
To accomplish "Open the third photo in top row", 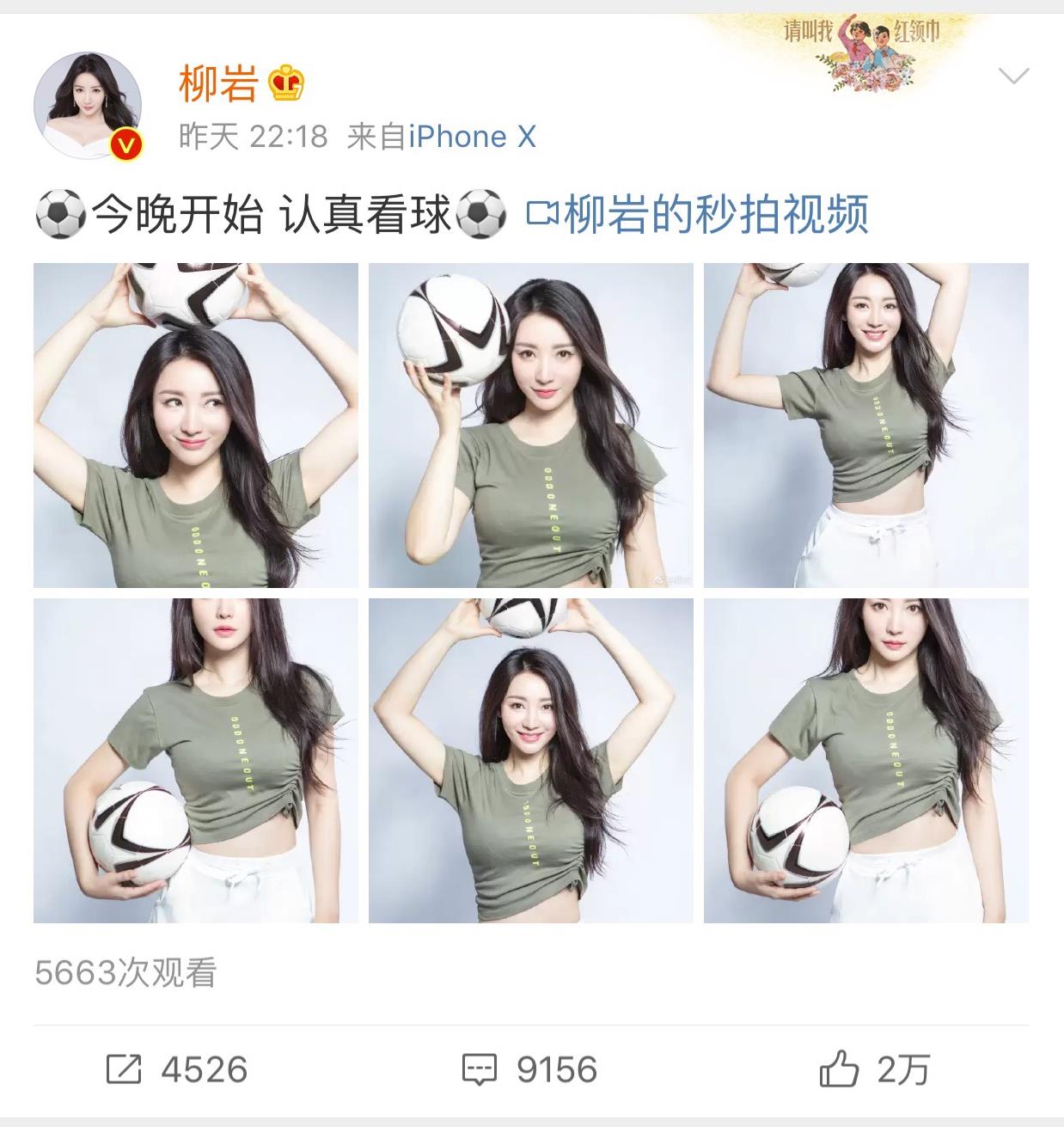I will tap(865, 426).
